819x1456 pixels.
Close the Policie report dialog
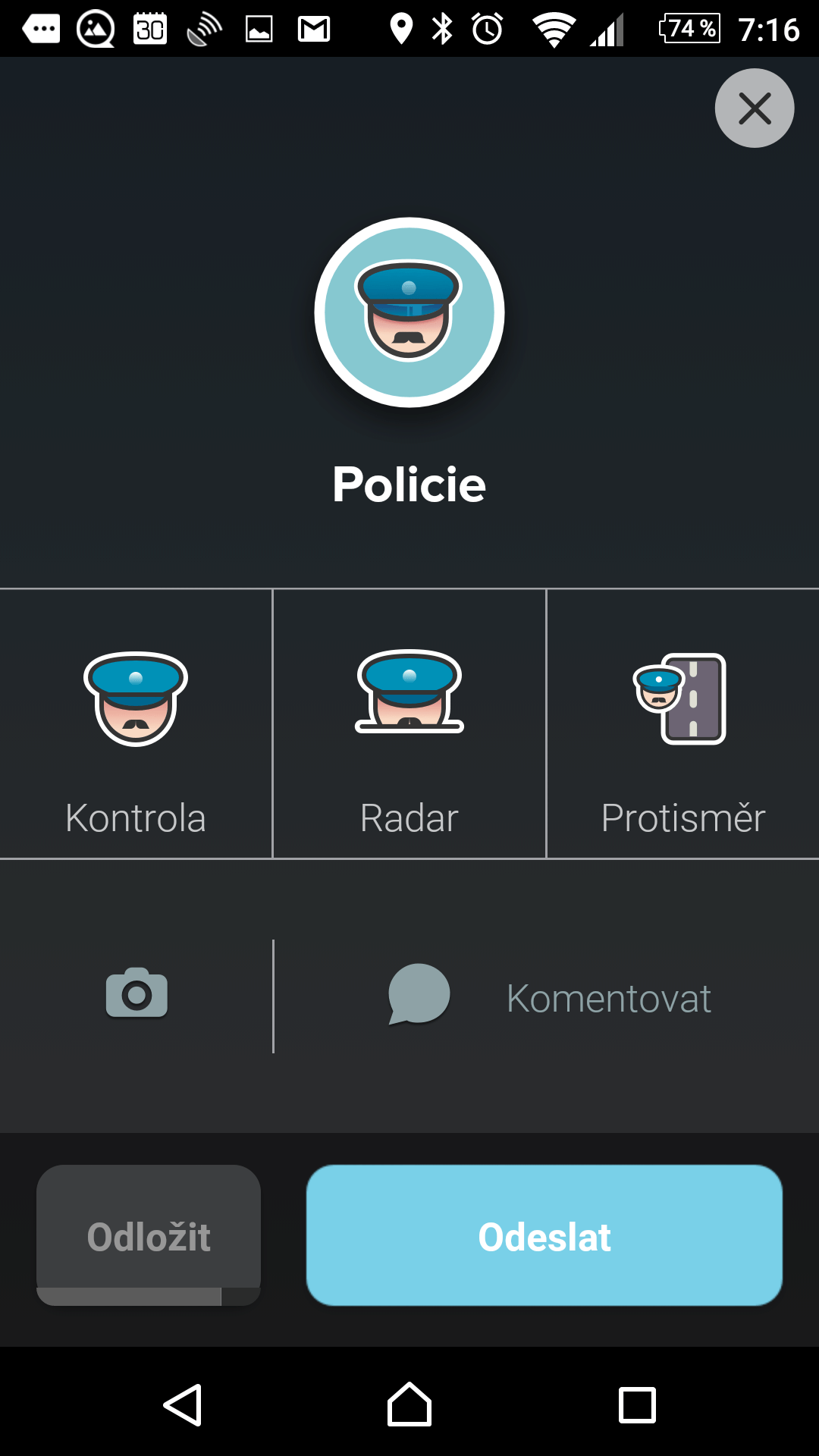tap(755, 108)
